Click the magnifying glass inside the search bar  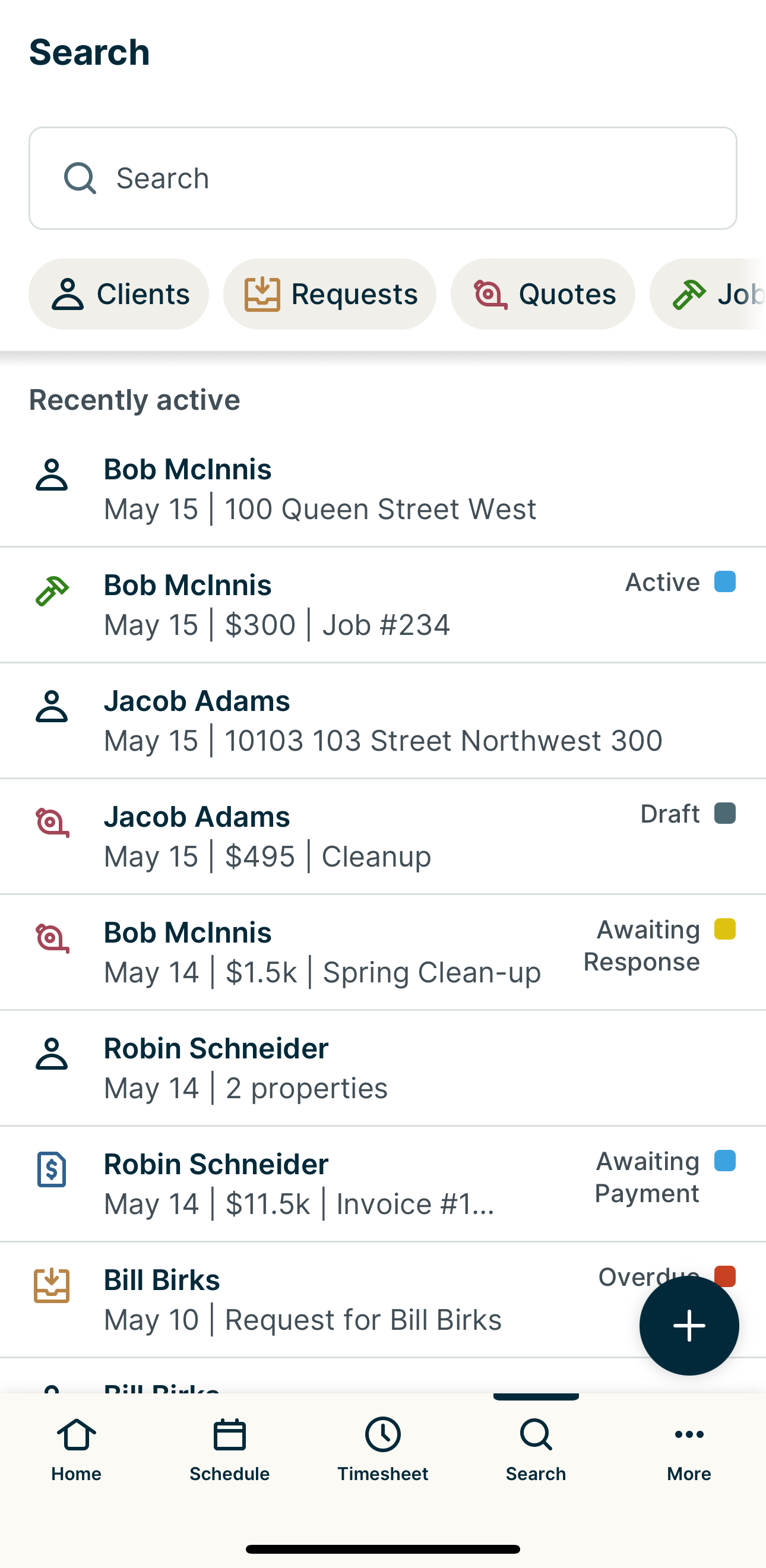(x=79, y=178)
